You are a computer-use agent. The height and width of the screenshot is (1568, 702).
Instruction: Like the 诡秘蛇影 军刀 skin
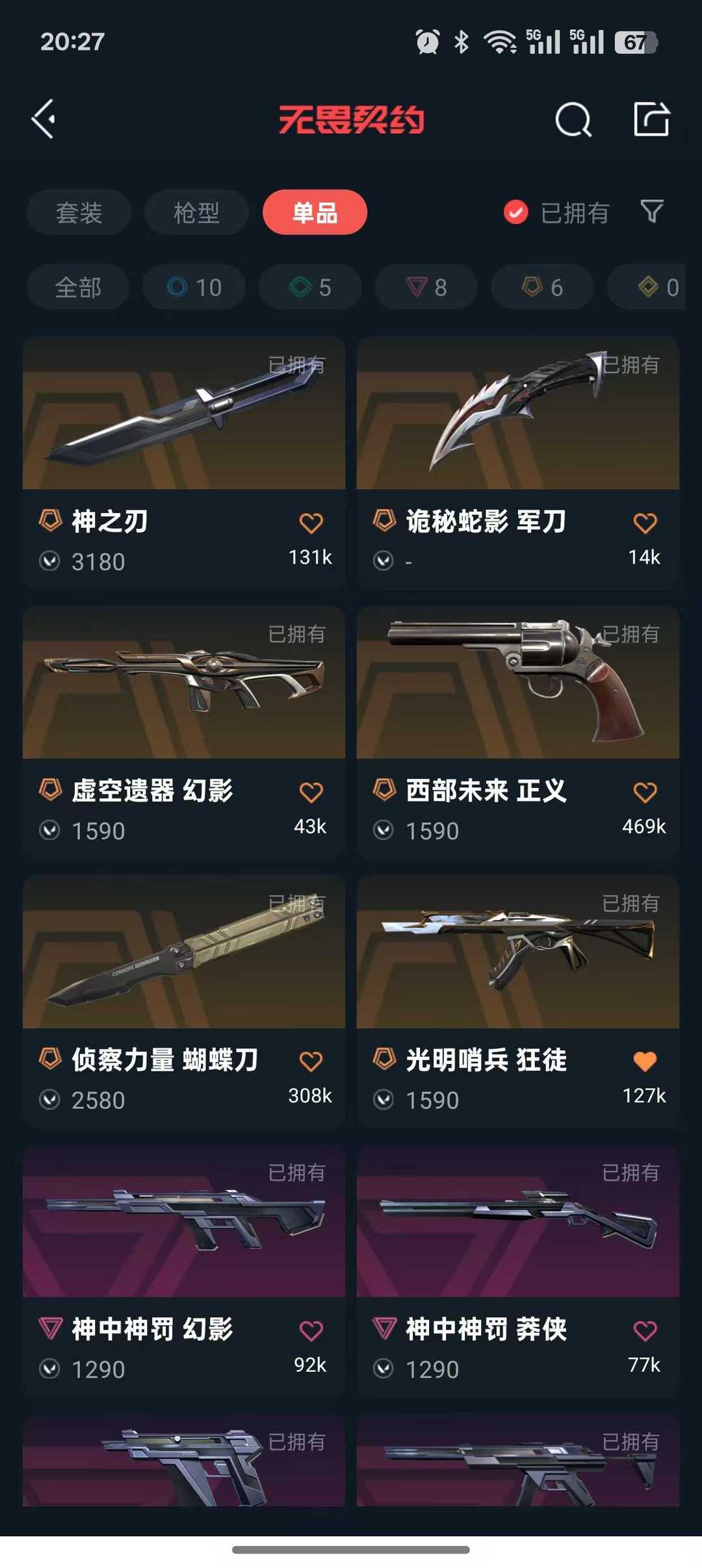coord(645,523)
